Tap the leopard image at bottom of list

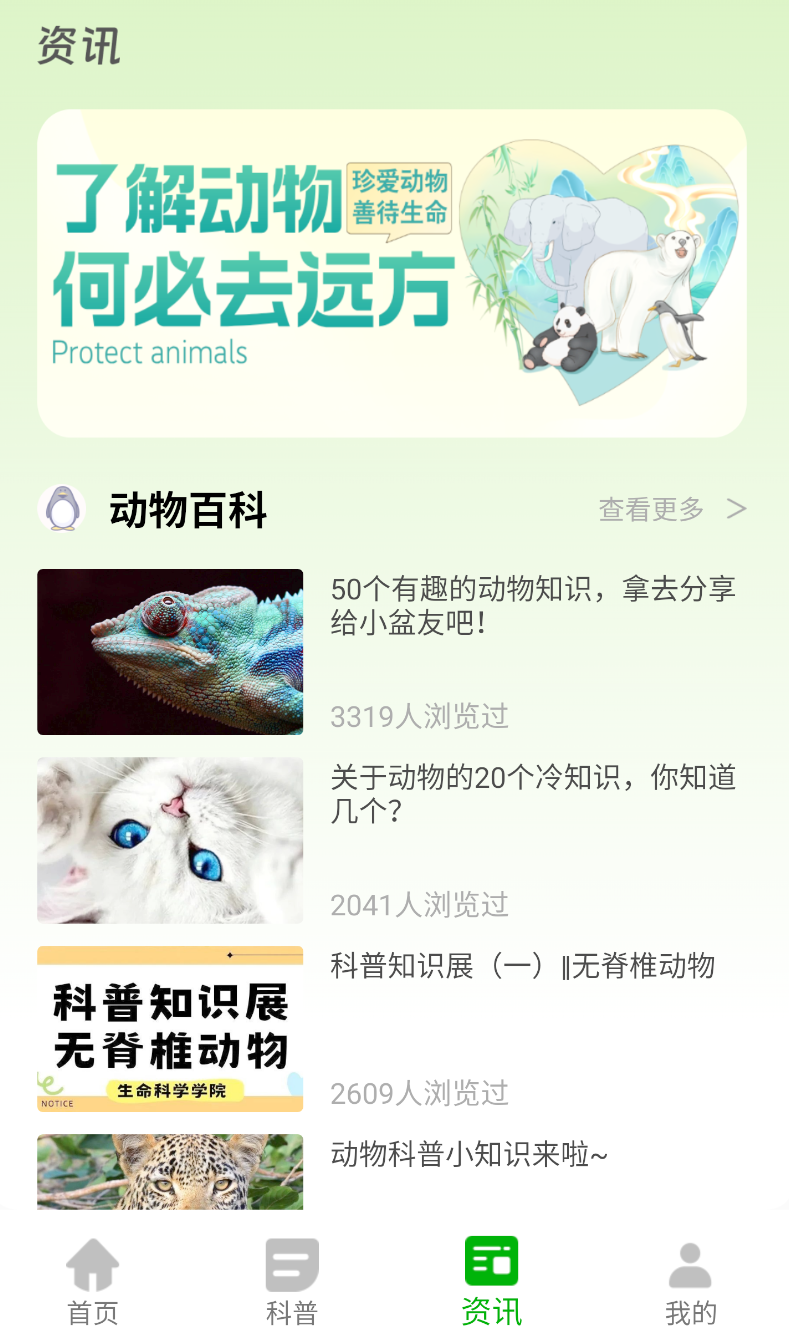(169, 1180)
